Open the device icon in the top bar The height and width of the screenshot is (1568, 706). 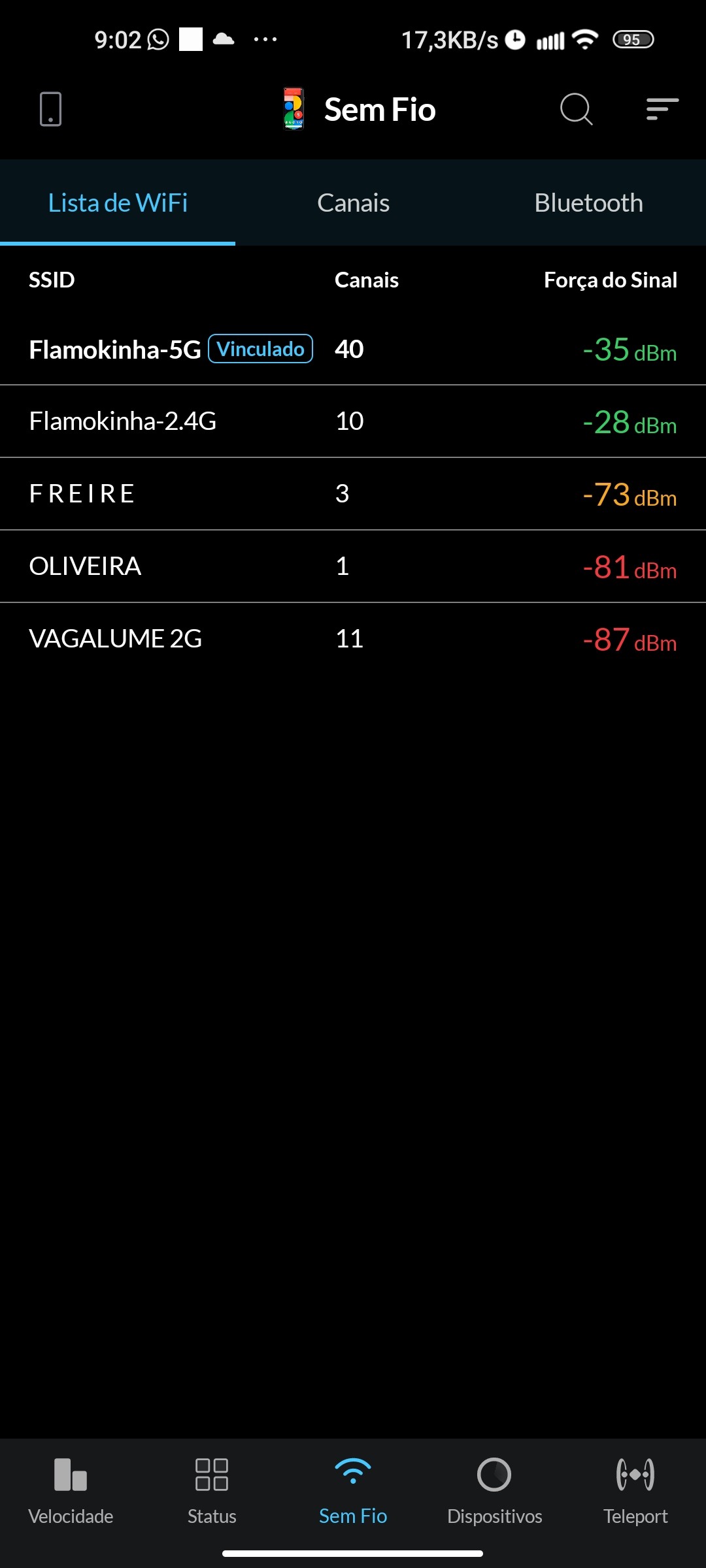[50, 109]
